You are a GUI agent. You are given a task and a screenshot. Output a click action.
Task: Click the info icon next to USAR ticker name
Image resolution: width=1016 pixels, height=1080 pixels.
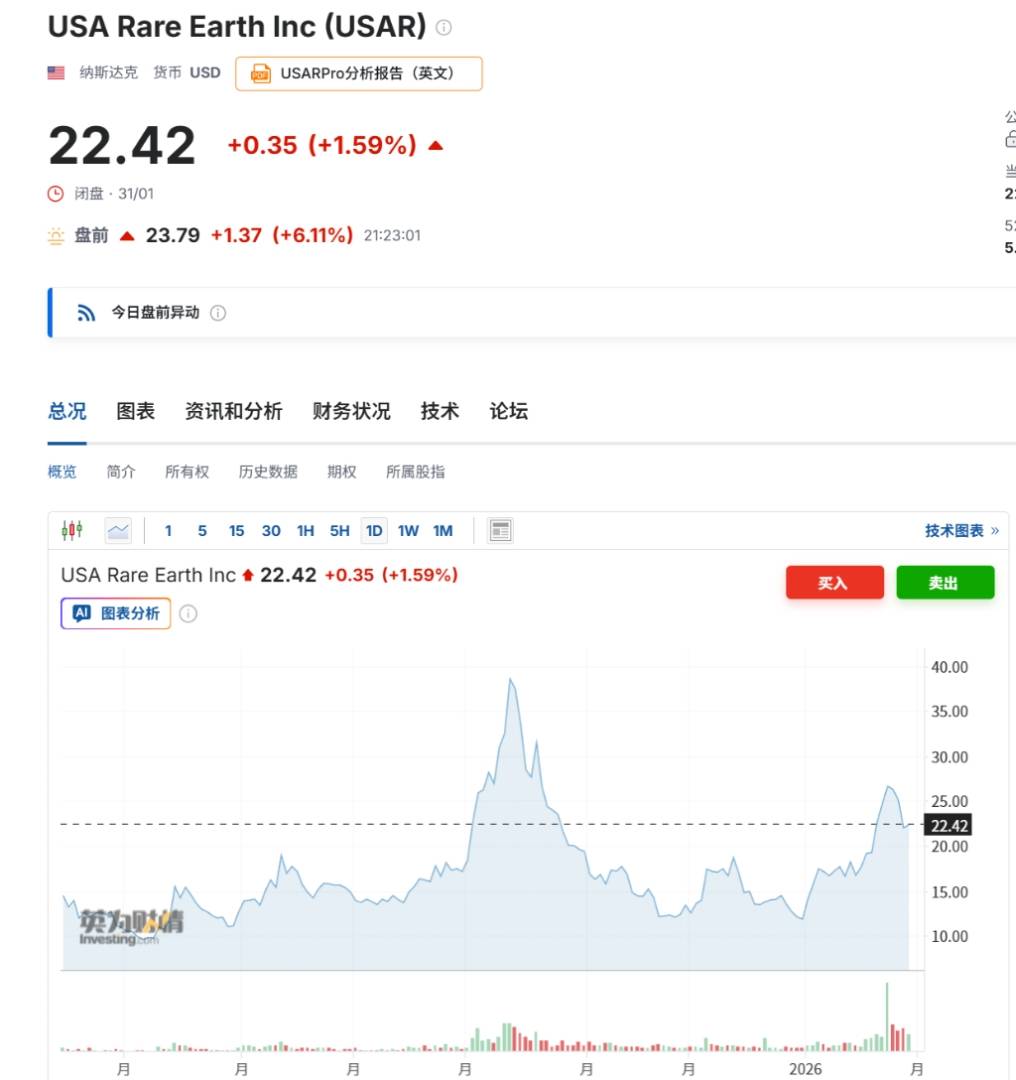[442, 28]
